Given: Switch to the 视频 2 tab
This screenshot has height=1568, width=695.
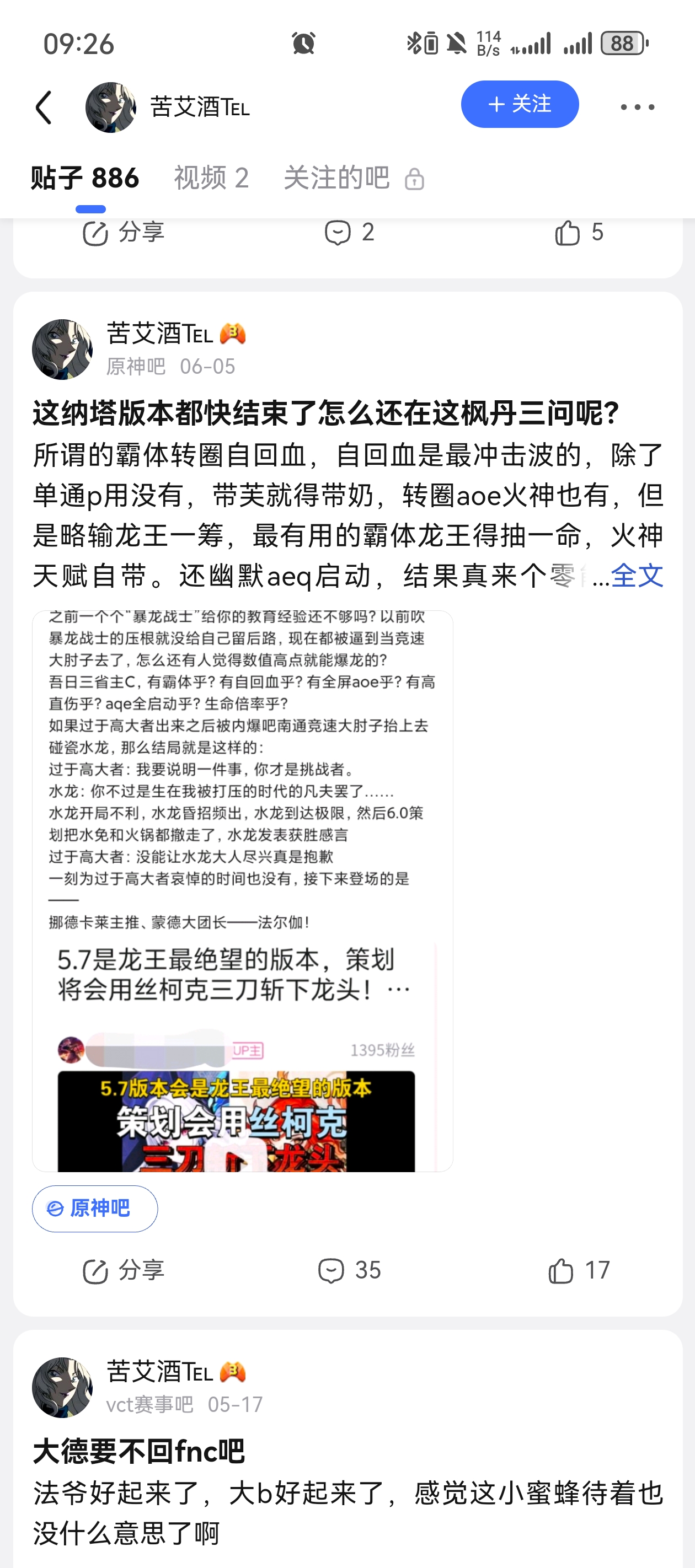Looking at the screenshot, I should [211, 178].
